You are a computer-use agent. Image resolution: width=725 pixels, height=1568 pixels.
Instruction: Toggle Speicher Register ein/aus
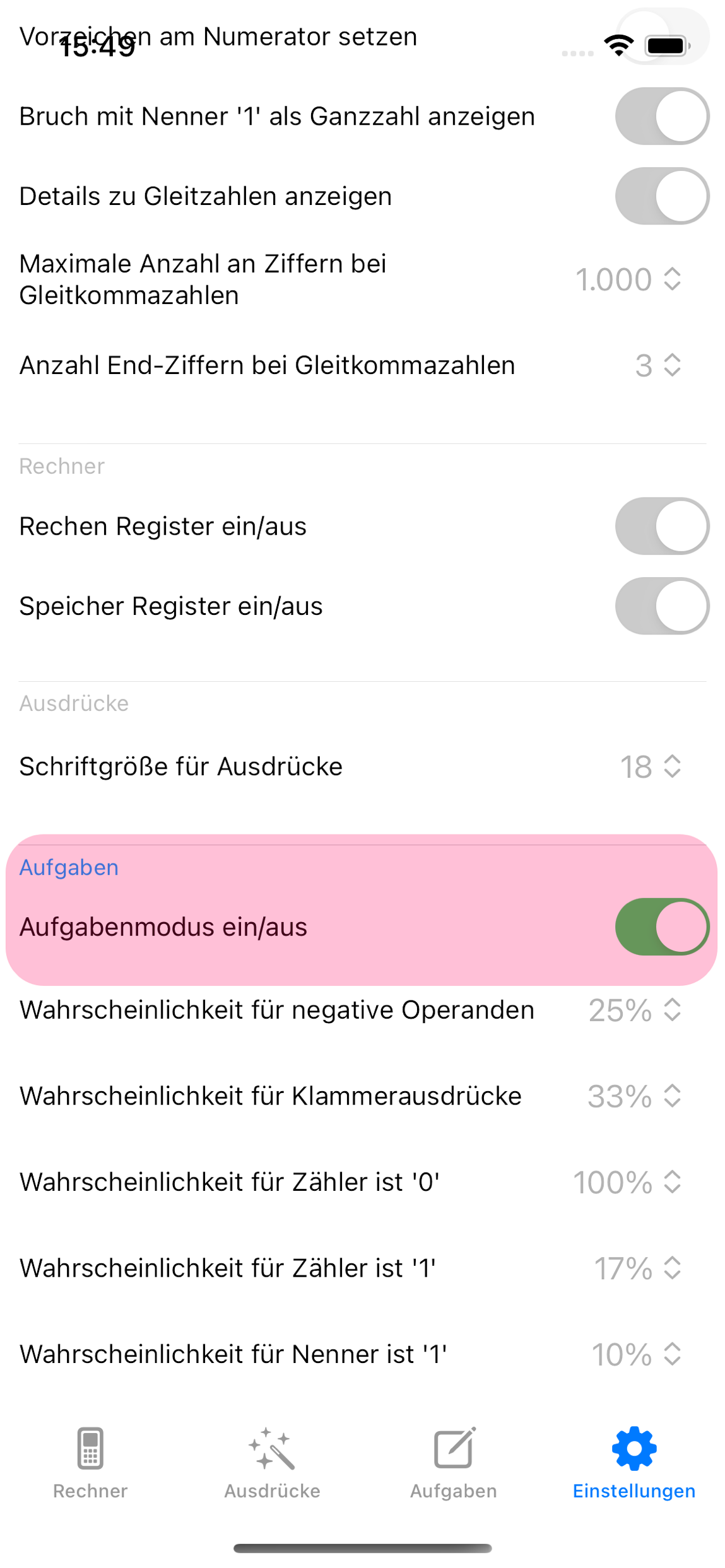(x=661, y=606)
